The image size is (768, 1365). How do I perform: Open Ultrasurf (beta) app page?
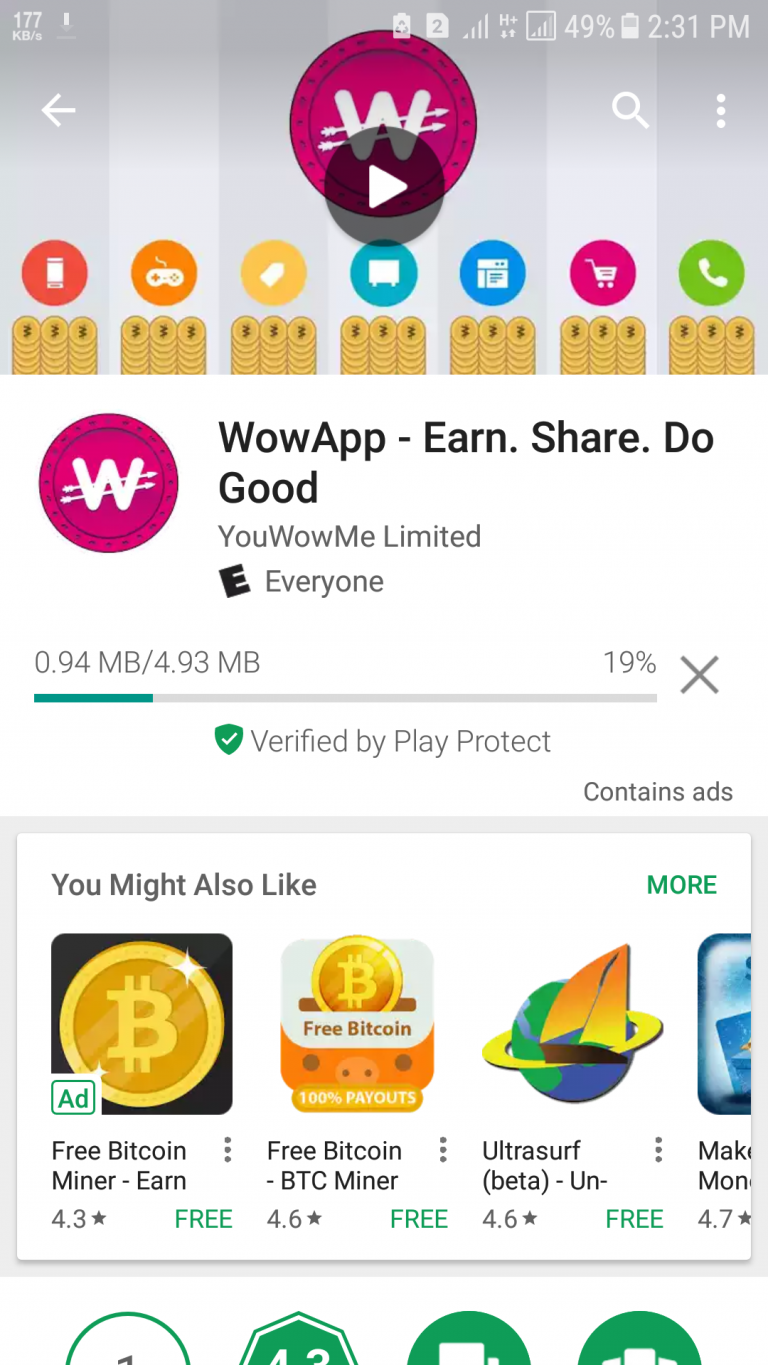click(572, 1024)
